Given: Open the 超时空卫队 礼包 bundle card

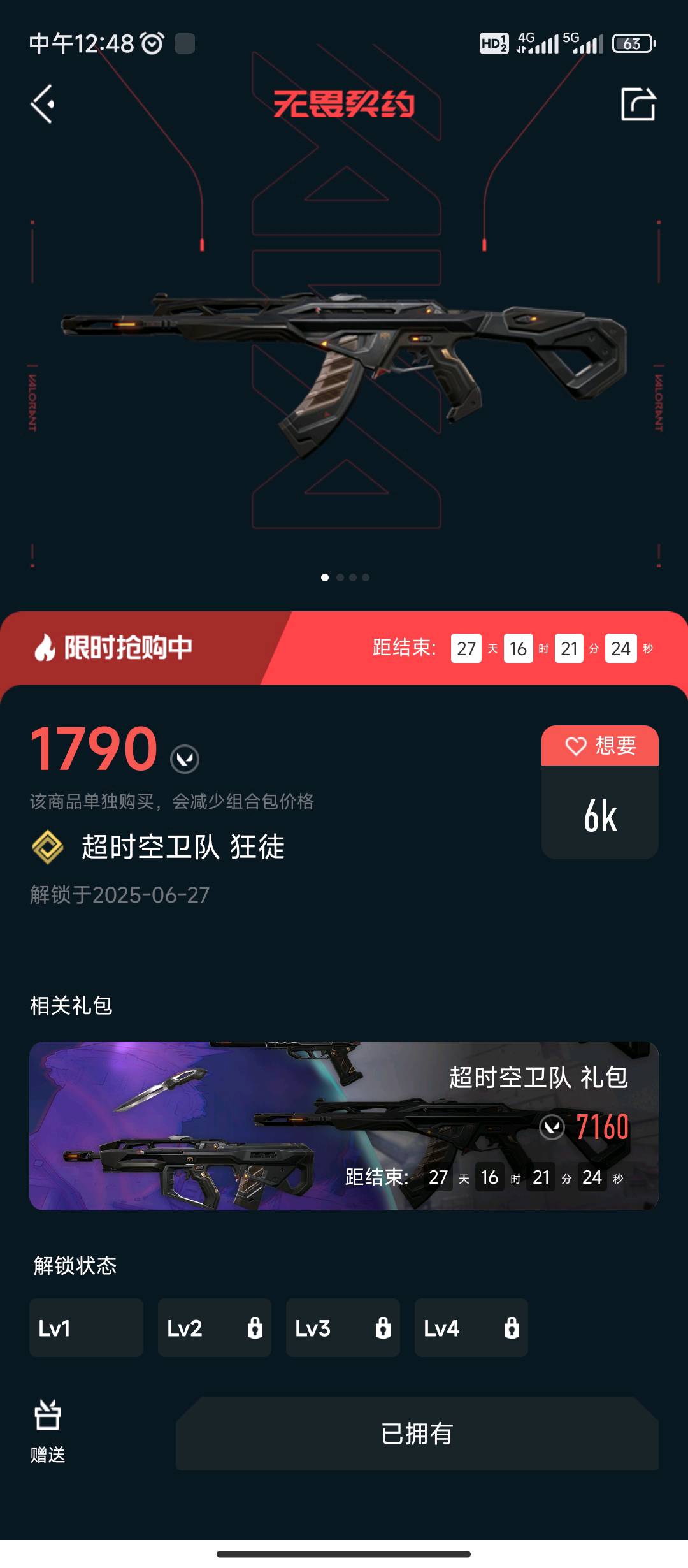Looking at the screenshot, I should 344,1126.
